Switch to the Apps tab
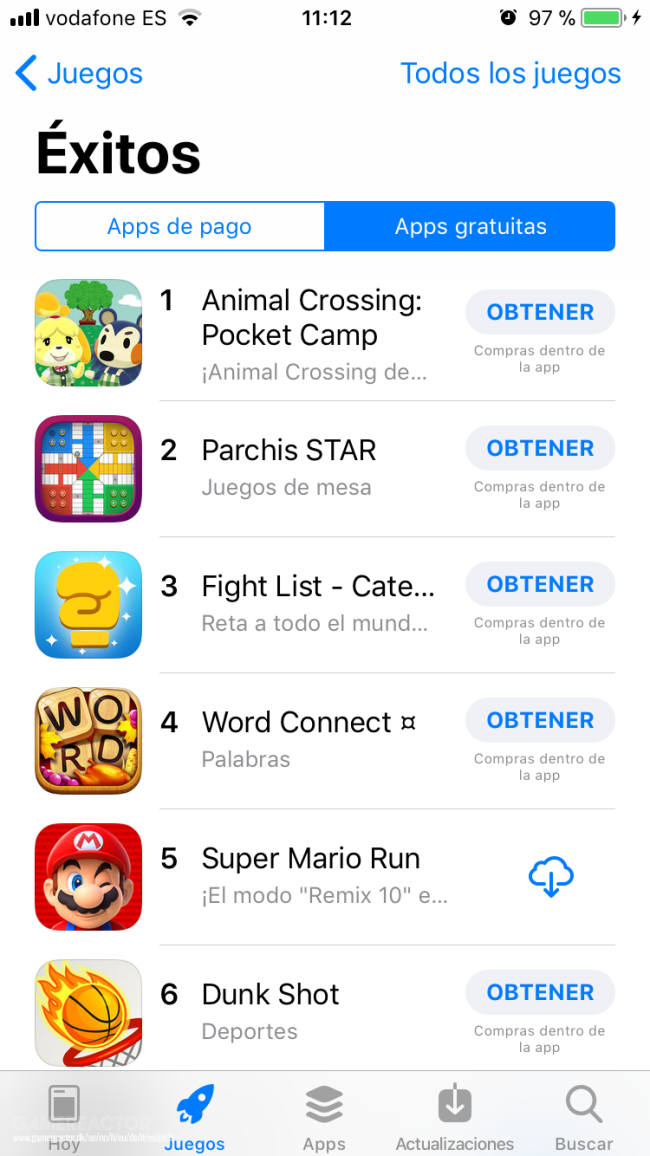This screenshot has height=1156, width=650. (324, 1116)
